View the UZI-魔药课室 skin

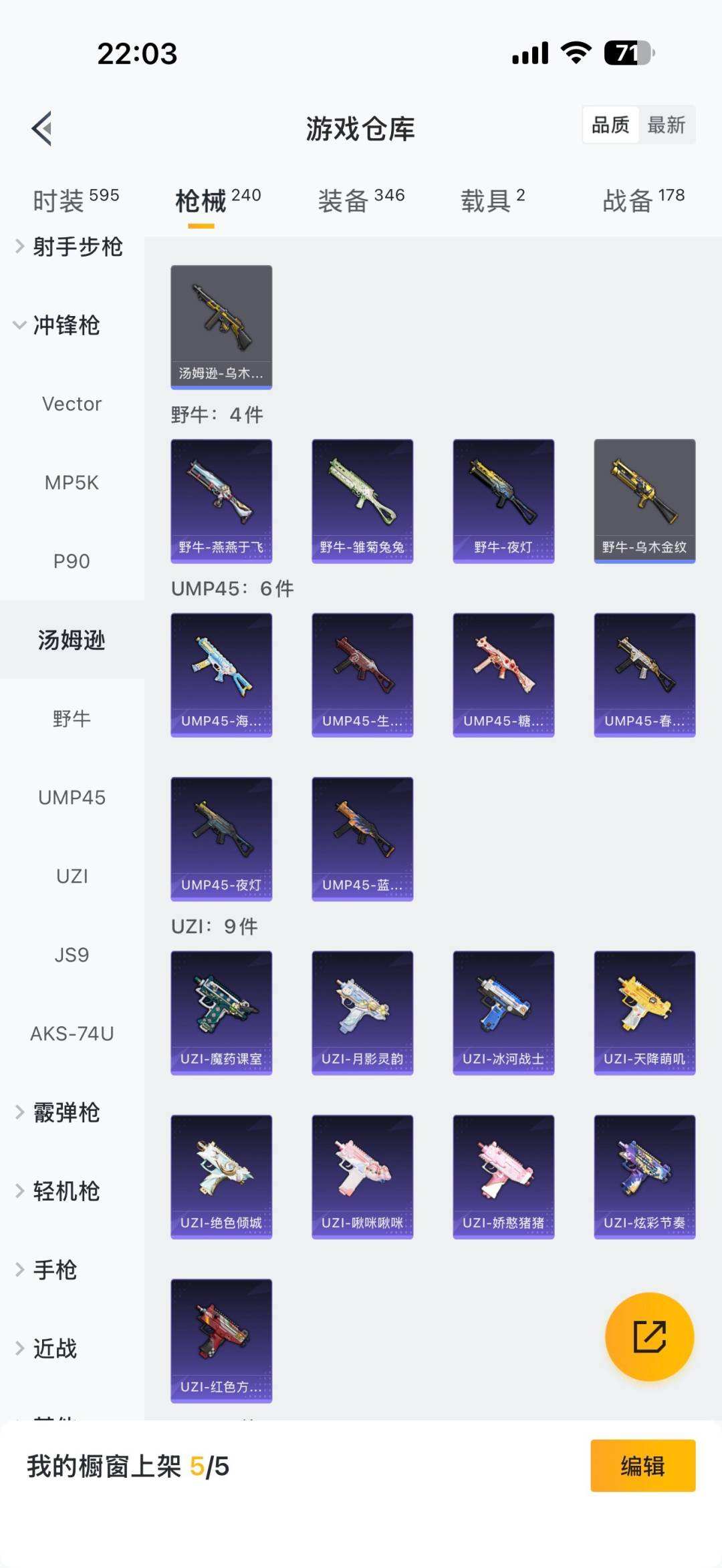pyautogui.click(x=221, y=1012)
